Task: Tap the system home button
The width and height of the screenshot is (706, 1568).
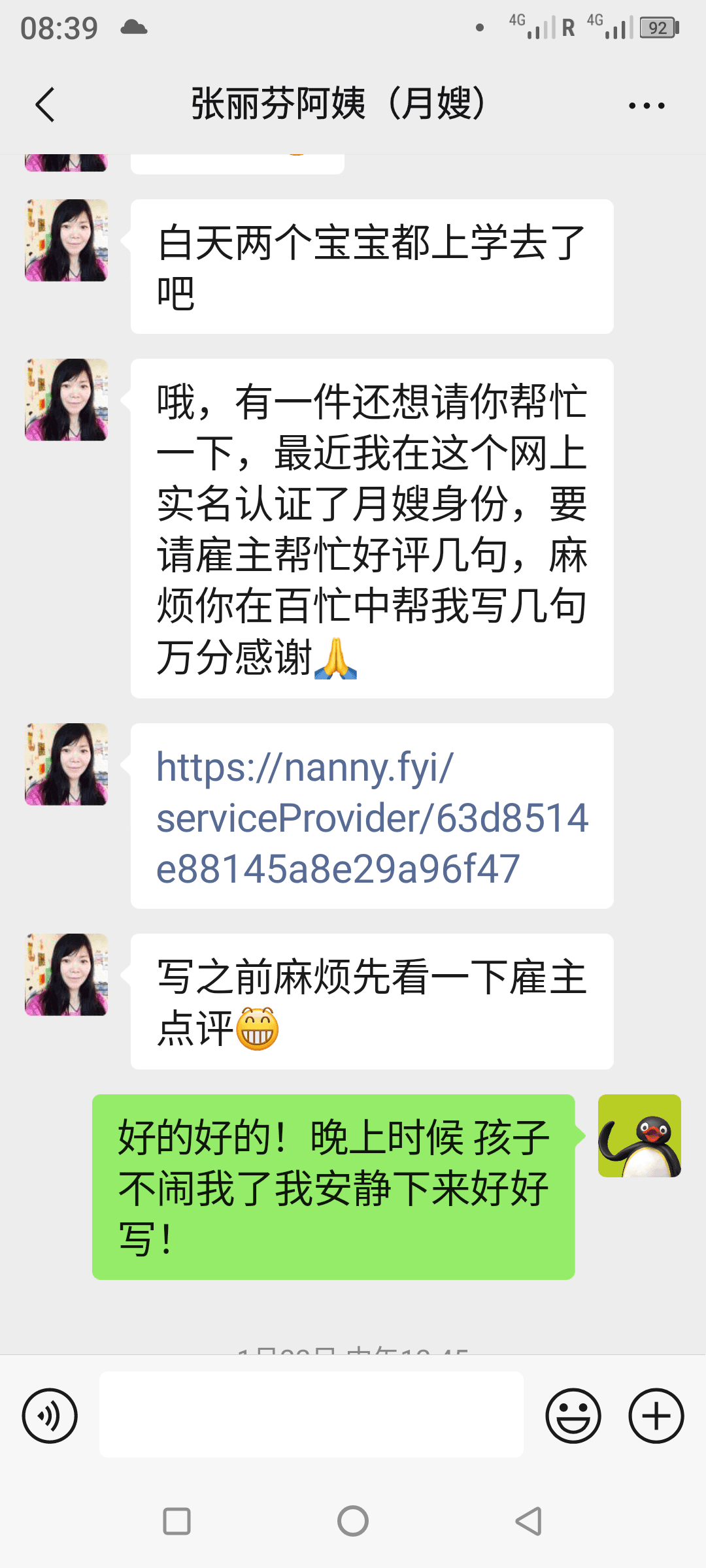Action: 353,1521
